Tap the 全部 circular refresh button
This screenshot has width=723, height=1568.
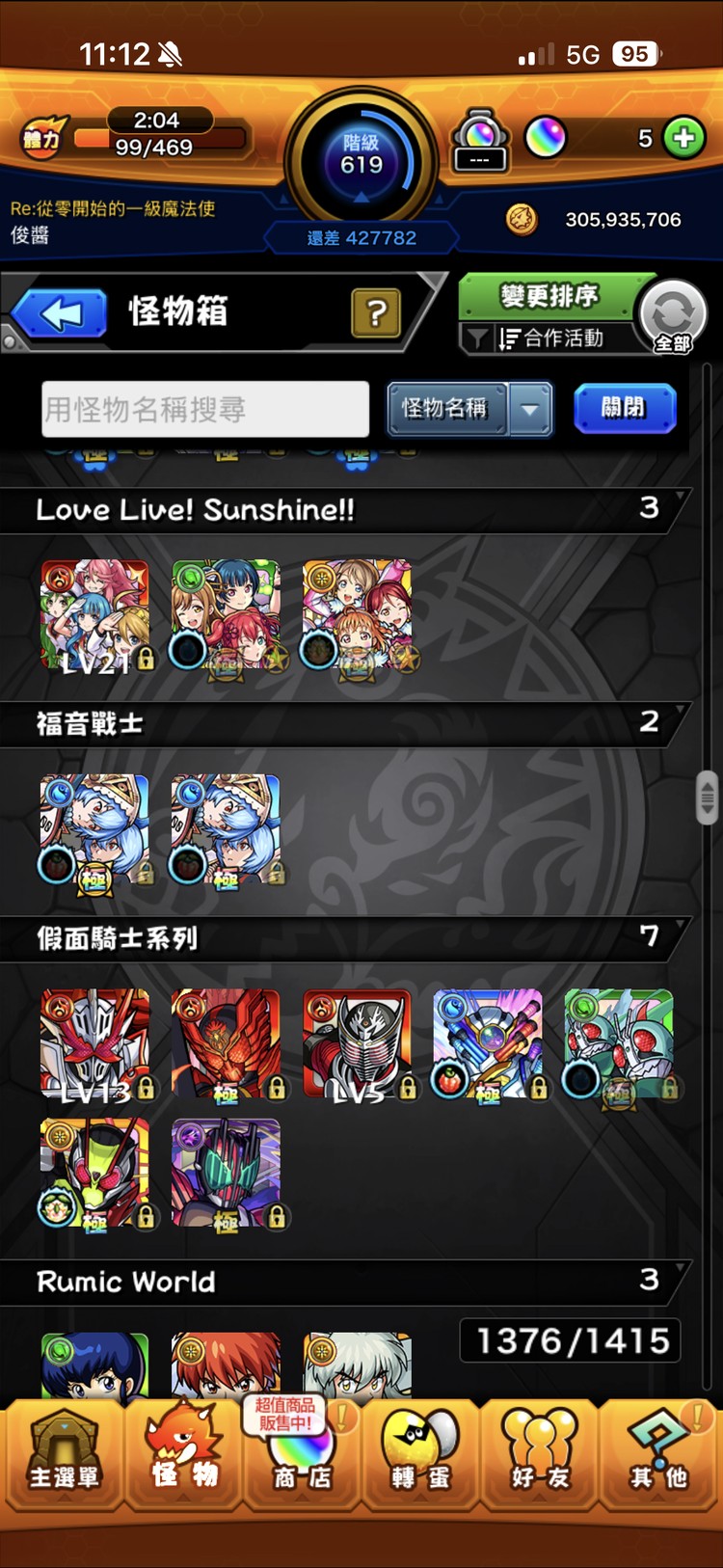673,316
